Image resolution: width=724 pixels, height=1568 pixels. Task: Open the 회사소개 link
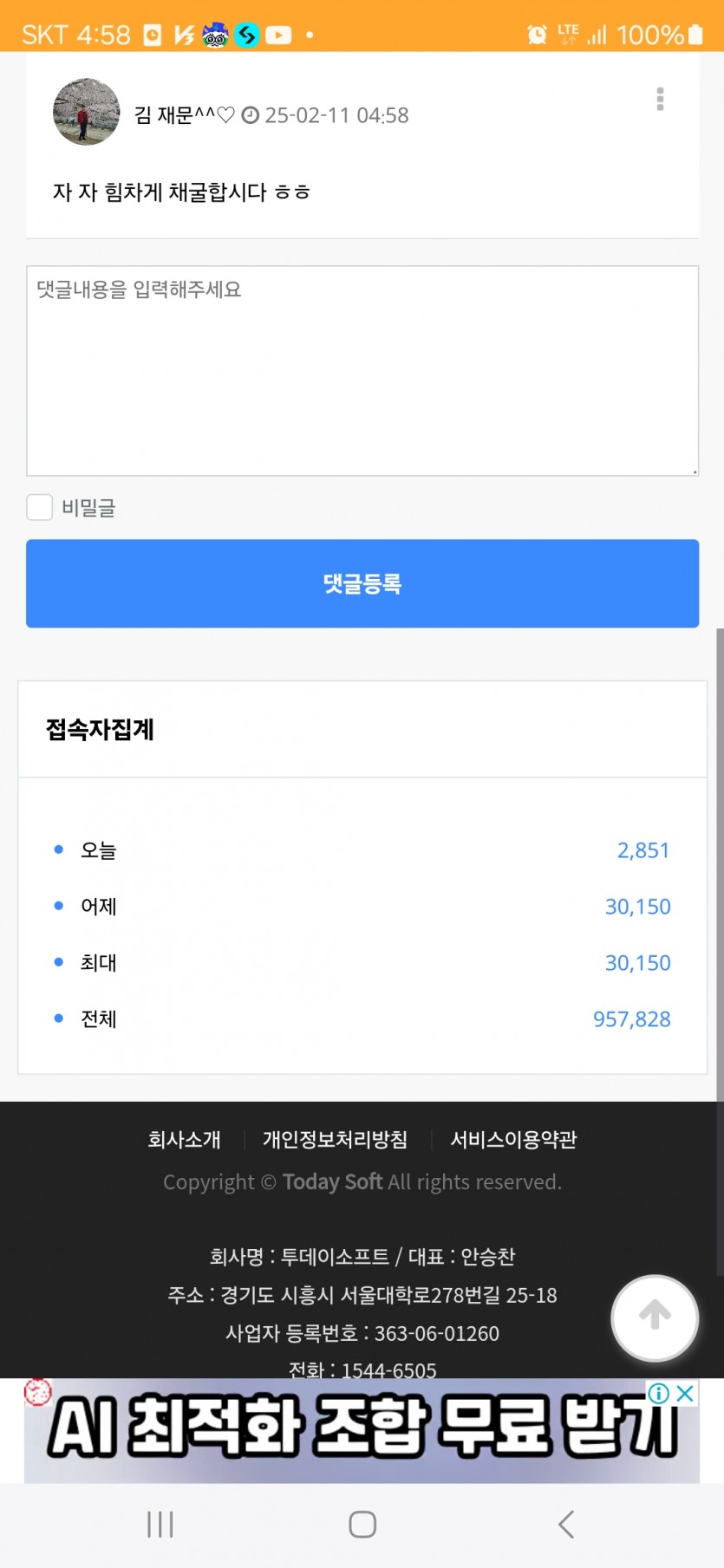pyautogui.click(x=184, y=1139)
